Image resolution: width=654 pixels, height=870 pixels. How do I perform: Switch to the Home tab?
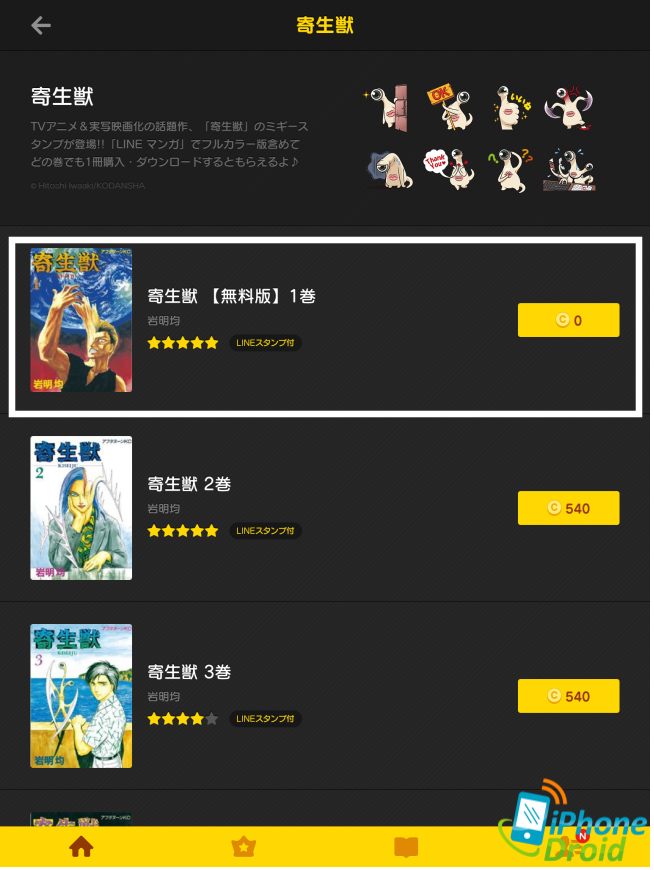pos(81,847)
